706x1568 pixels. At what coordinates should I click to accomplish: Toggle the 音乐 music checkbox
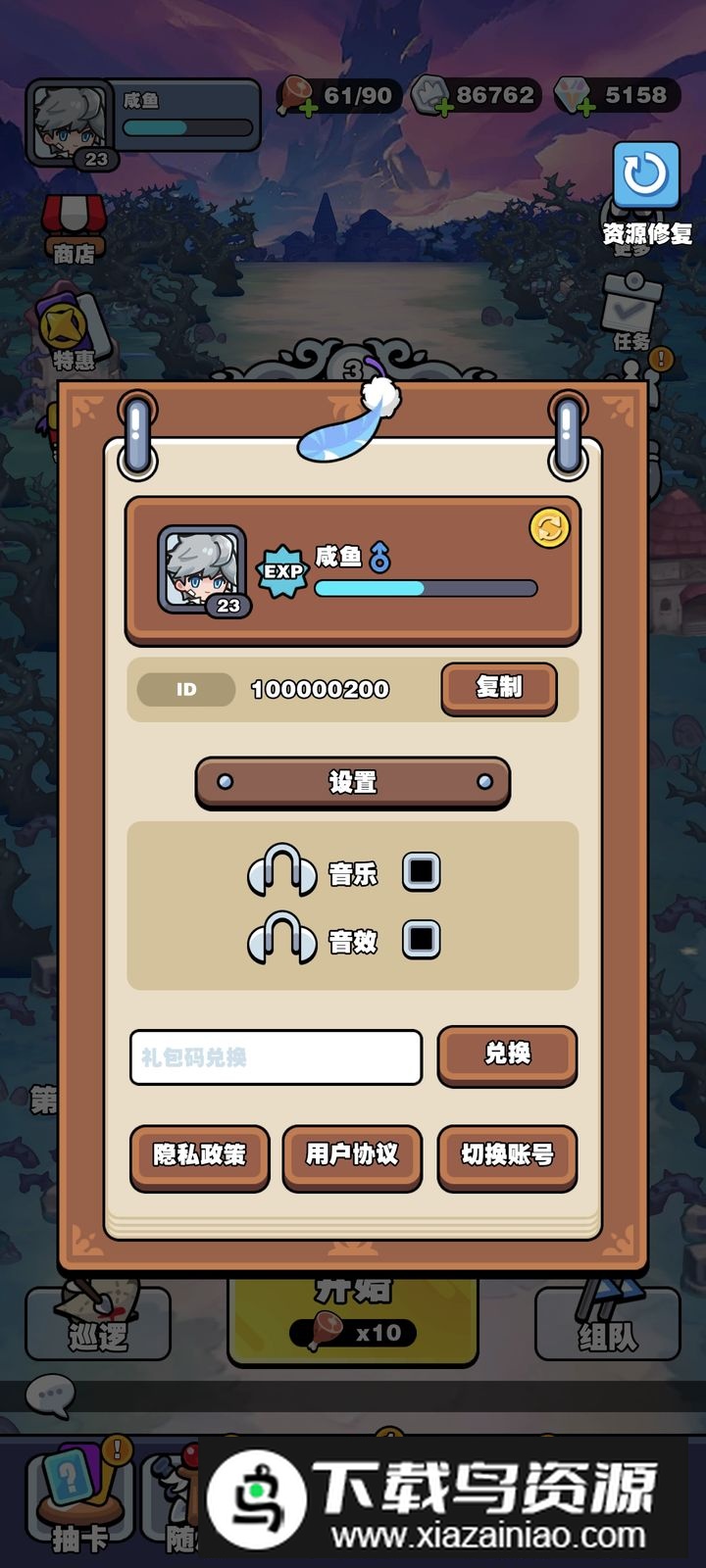click(x=422, y=871)
